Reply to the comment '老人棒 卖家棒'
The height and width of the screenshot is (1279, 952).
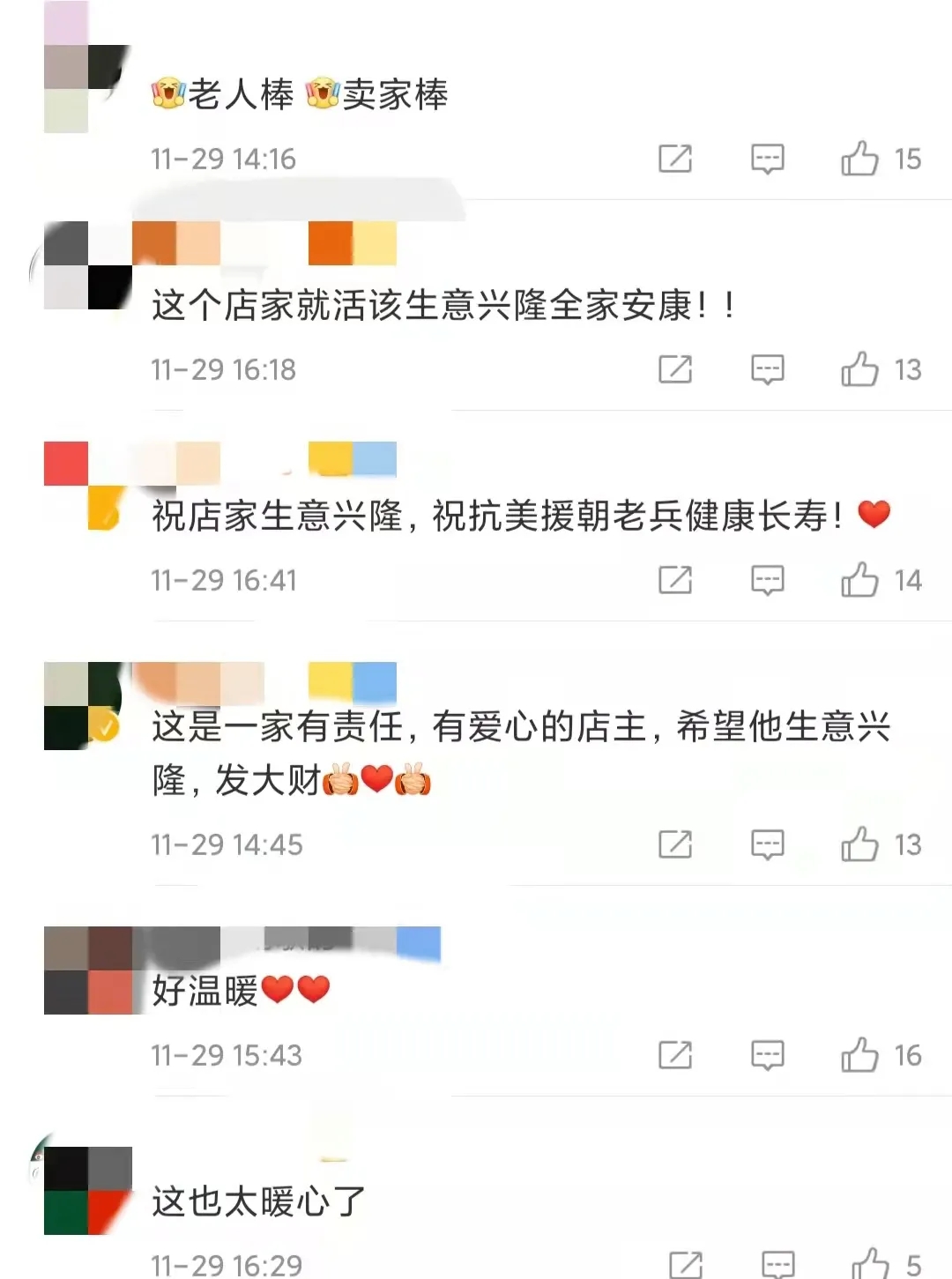[767, 159]
